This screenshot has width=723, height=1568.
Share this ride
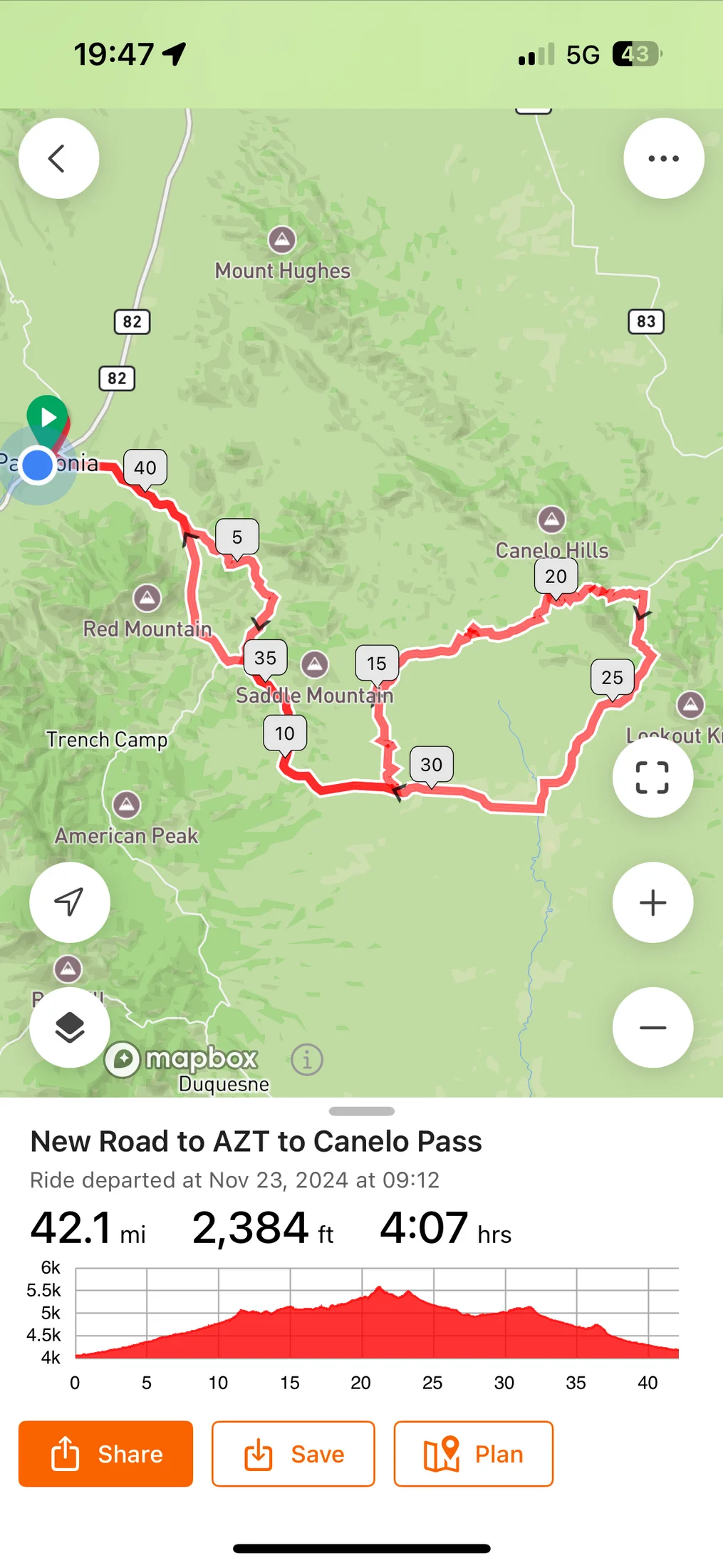tap(105, 1454)
